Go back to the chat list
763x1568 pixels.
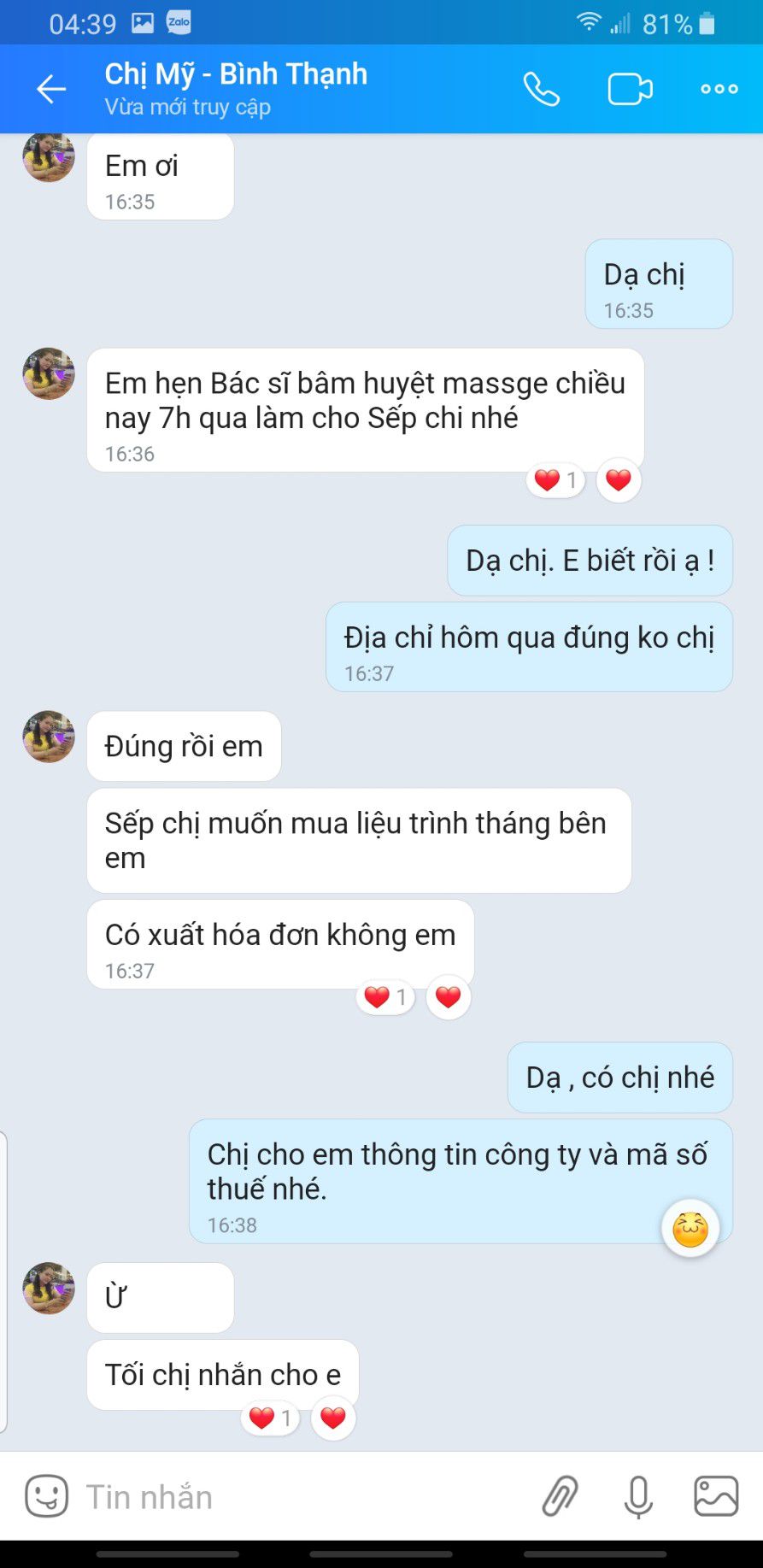click(51, 89)
